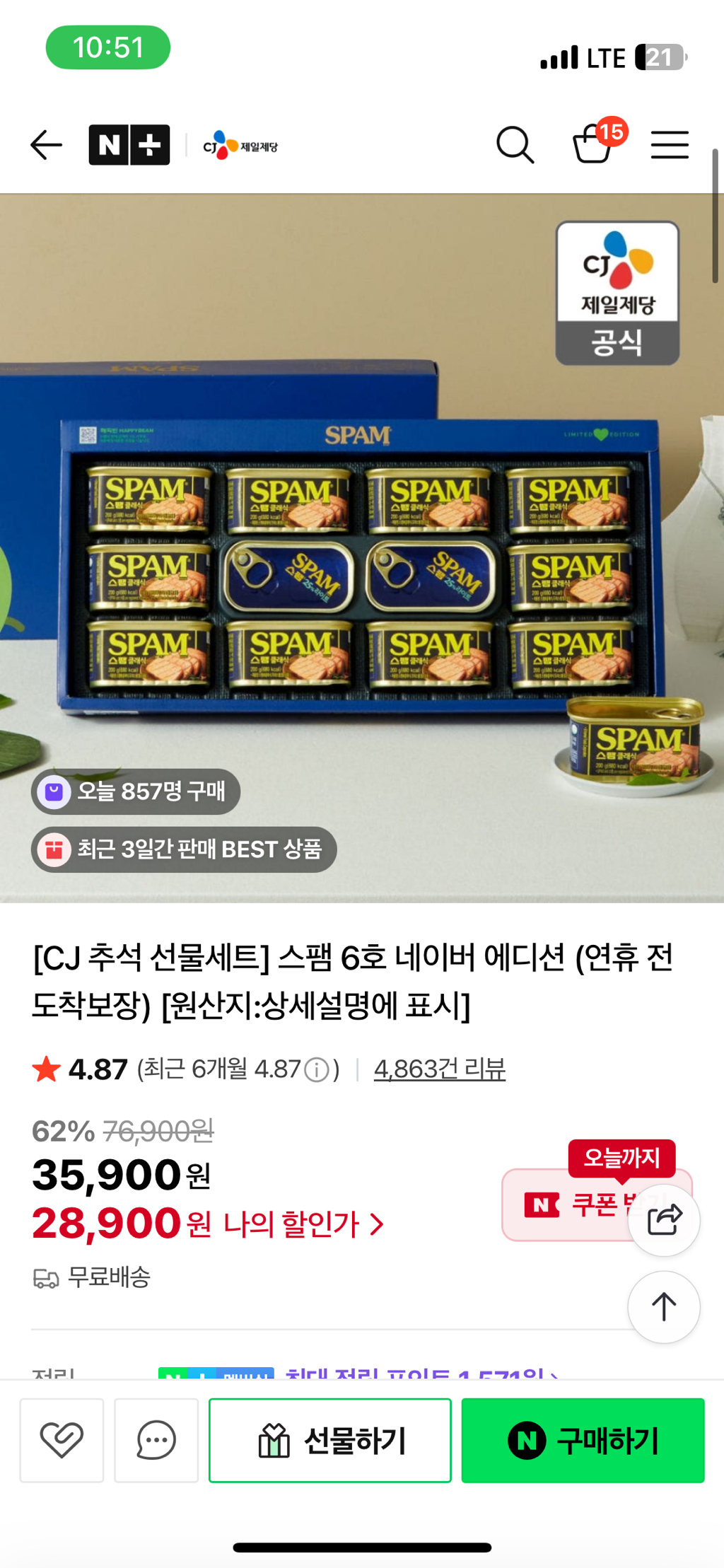
Task: Toggle the wishlist heart icon
Action: pyautogui.click(x=62, y=1441)
